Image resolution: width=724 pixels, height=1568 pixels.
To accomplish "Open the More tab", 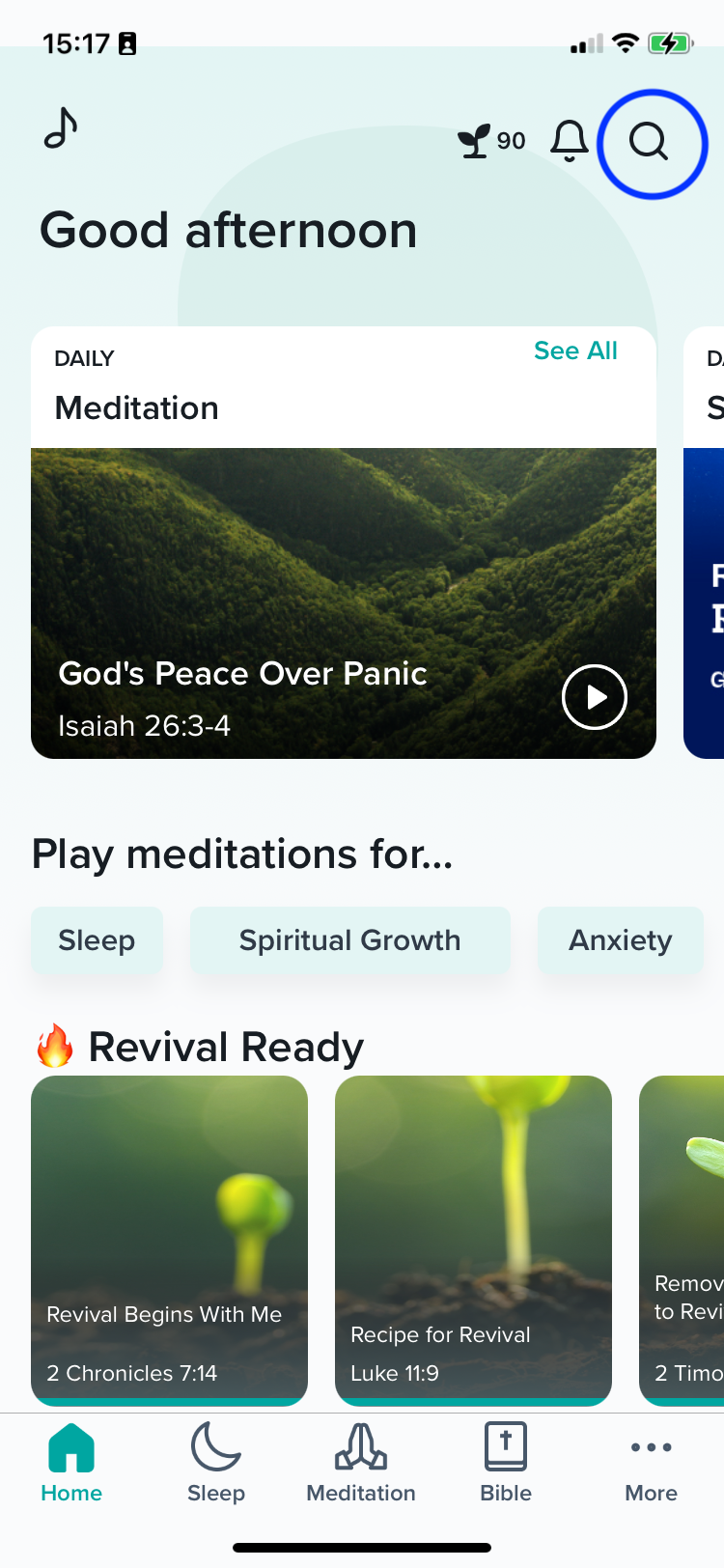I will (x=652, y=1464).
